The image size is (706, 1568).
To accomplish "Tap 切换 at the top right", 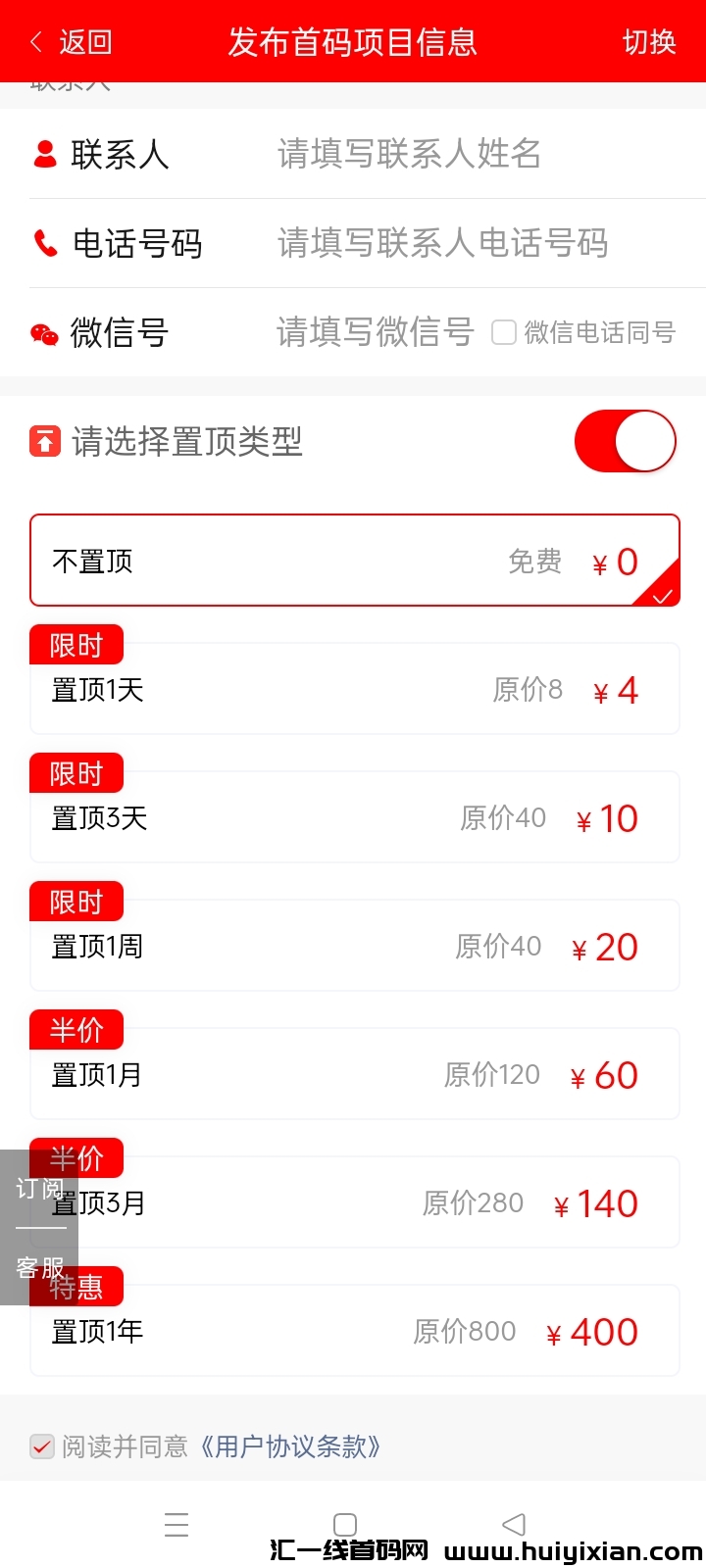I will coord(649,42).
